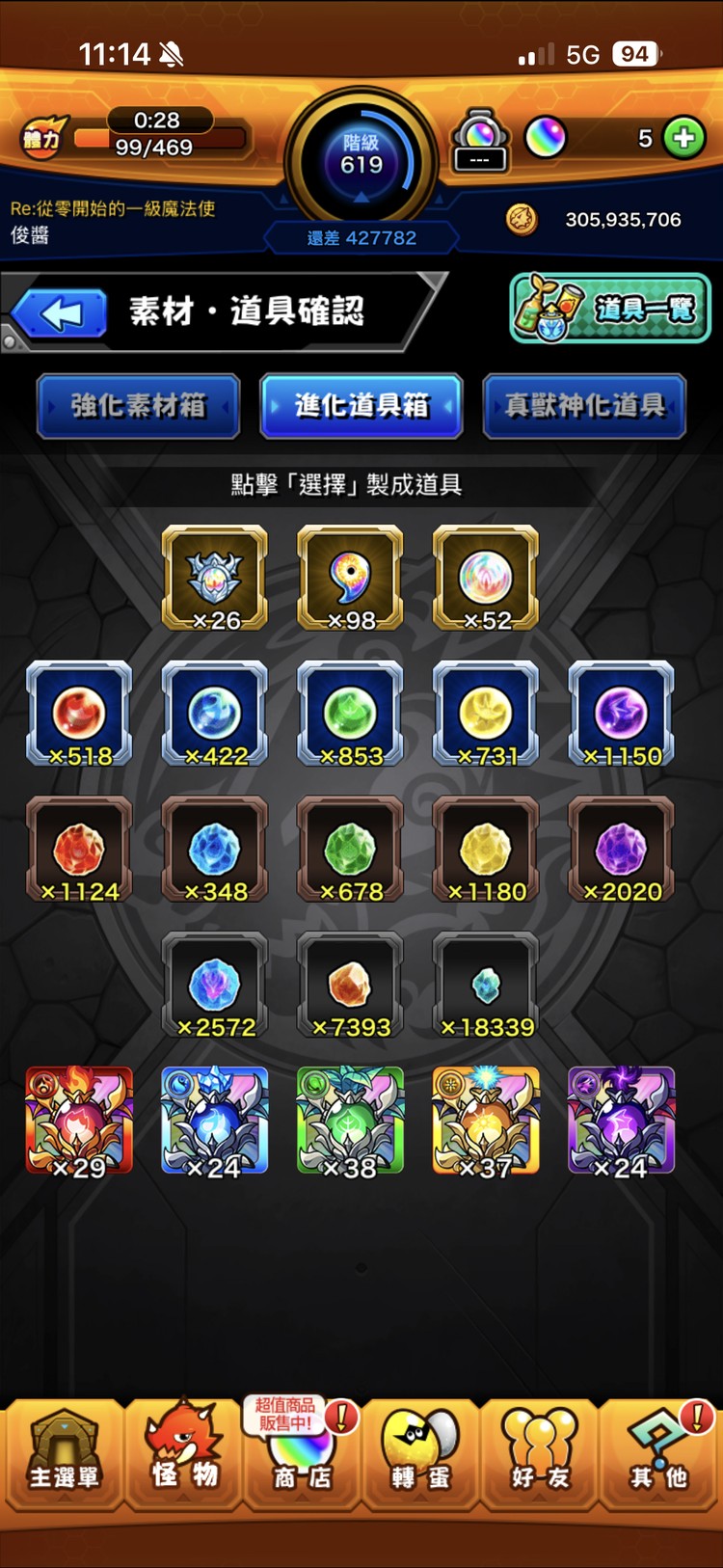The image size is (723, 1568).
Task: Select the 進化道具箱 tab
Action: [361, 406]
